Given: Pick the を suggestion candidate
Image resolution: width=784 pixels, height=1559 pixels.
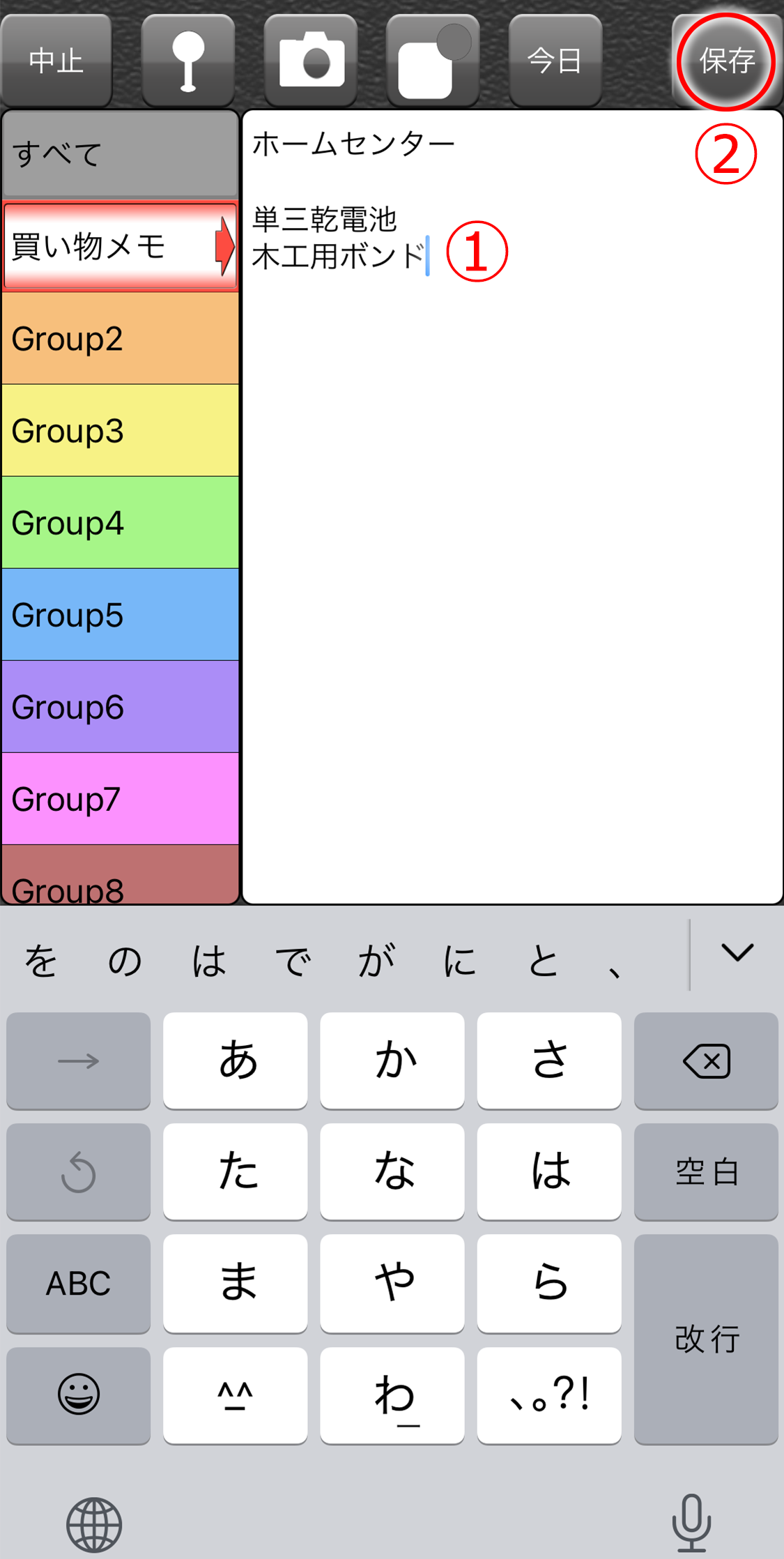Looking at the screenshot, I should coord(40,960).
